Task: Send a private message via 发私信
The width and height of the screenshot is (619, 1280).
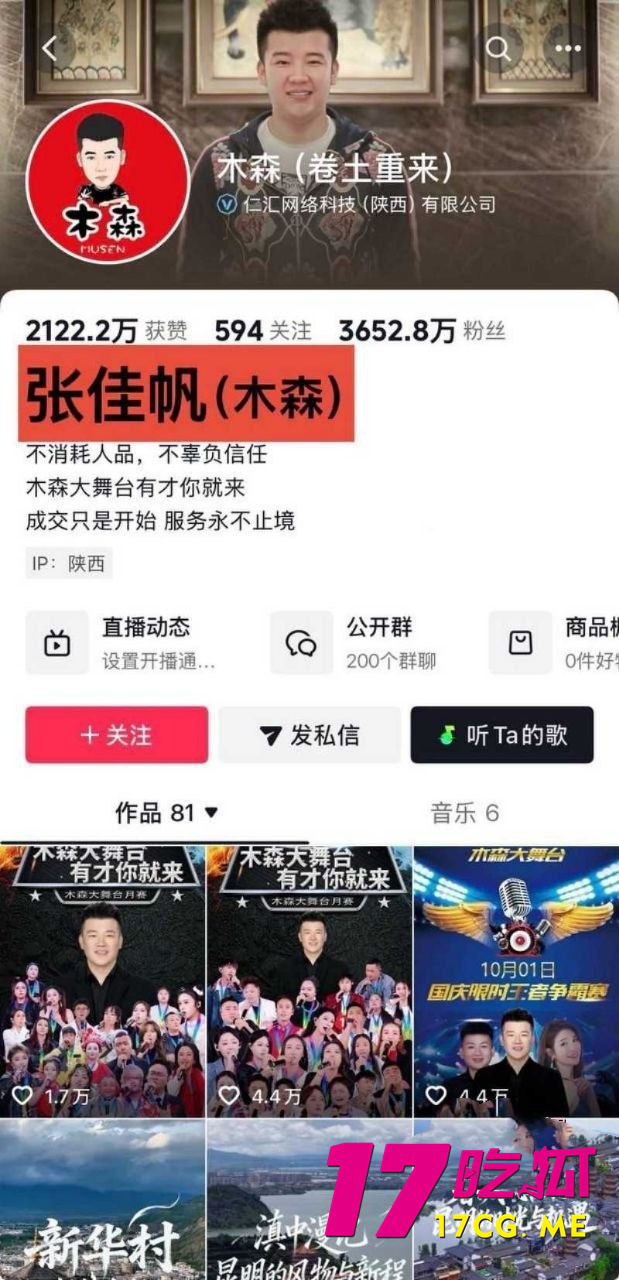Action: click(310, 735)
